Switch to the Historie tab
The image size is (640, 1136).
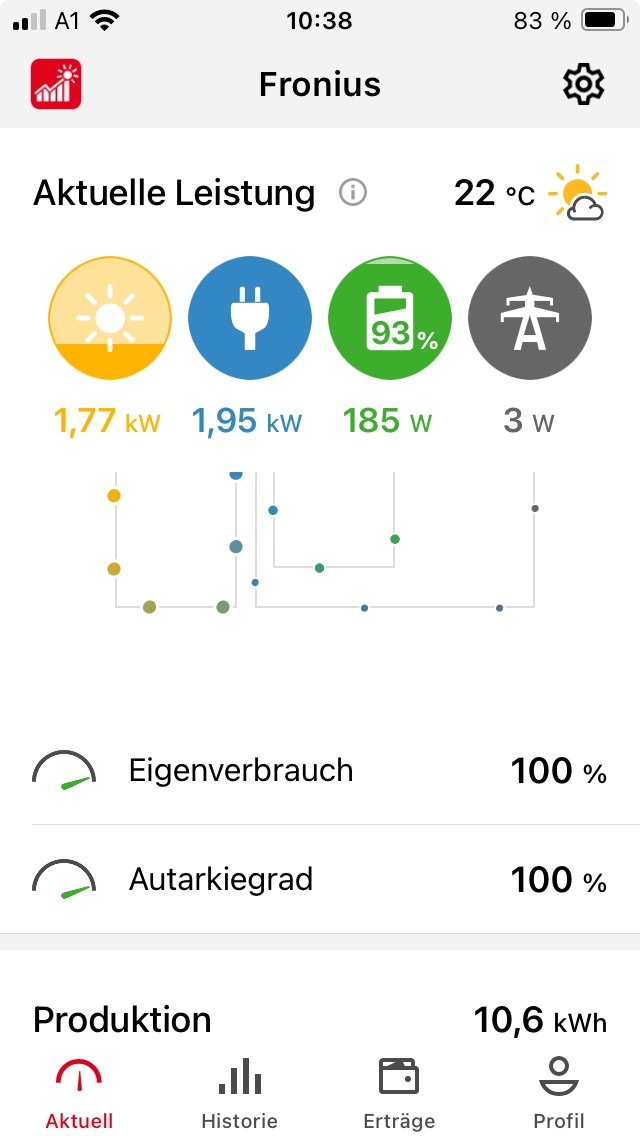(x=240, y=1093)
